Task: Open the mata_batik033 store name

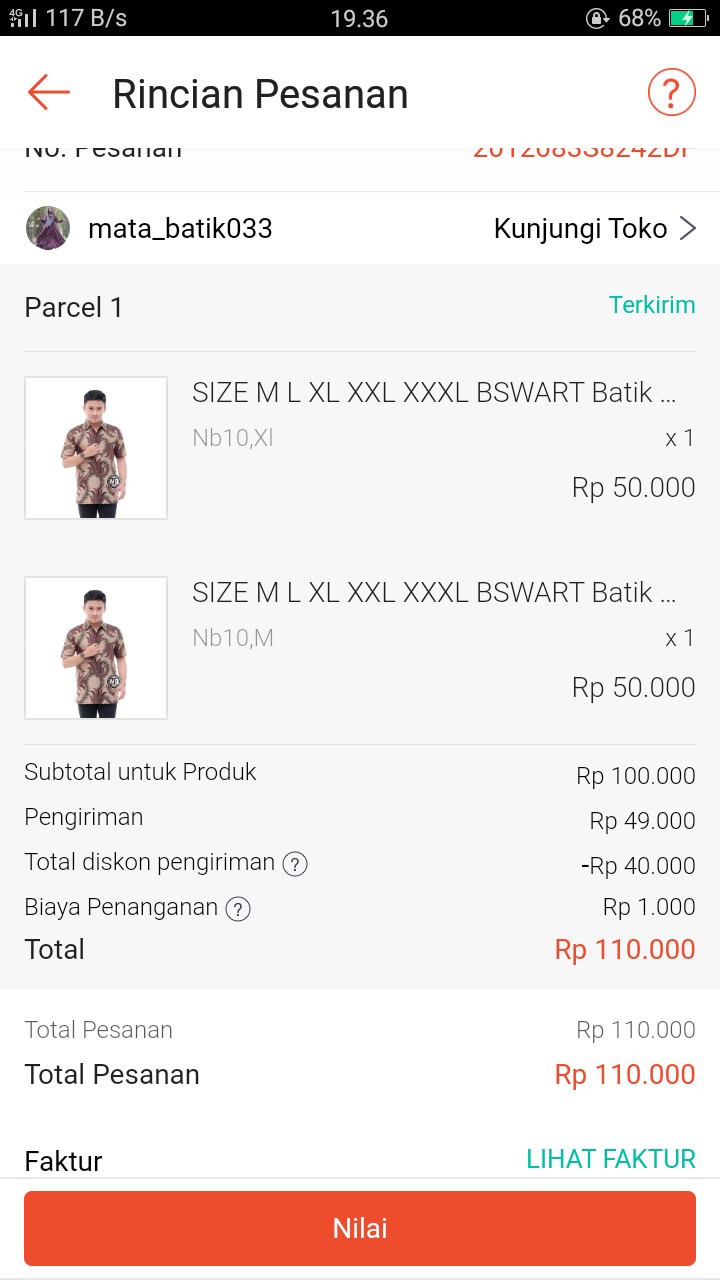Action: (x=181, y=228)
